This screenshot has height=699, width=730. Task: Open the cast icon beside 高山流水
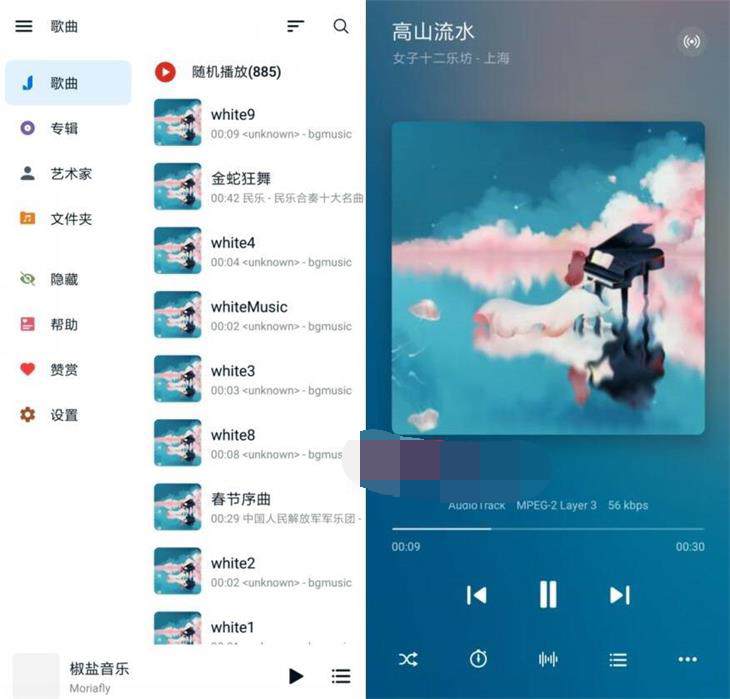(x=691, y=42)
